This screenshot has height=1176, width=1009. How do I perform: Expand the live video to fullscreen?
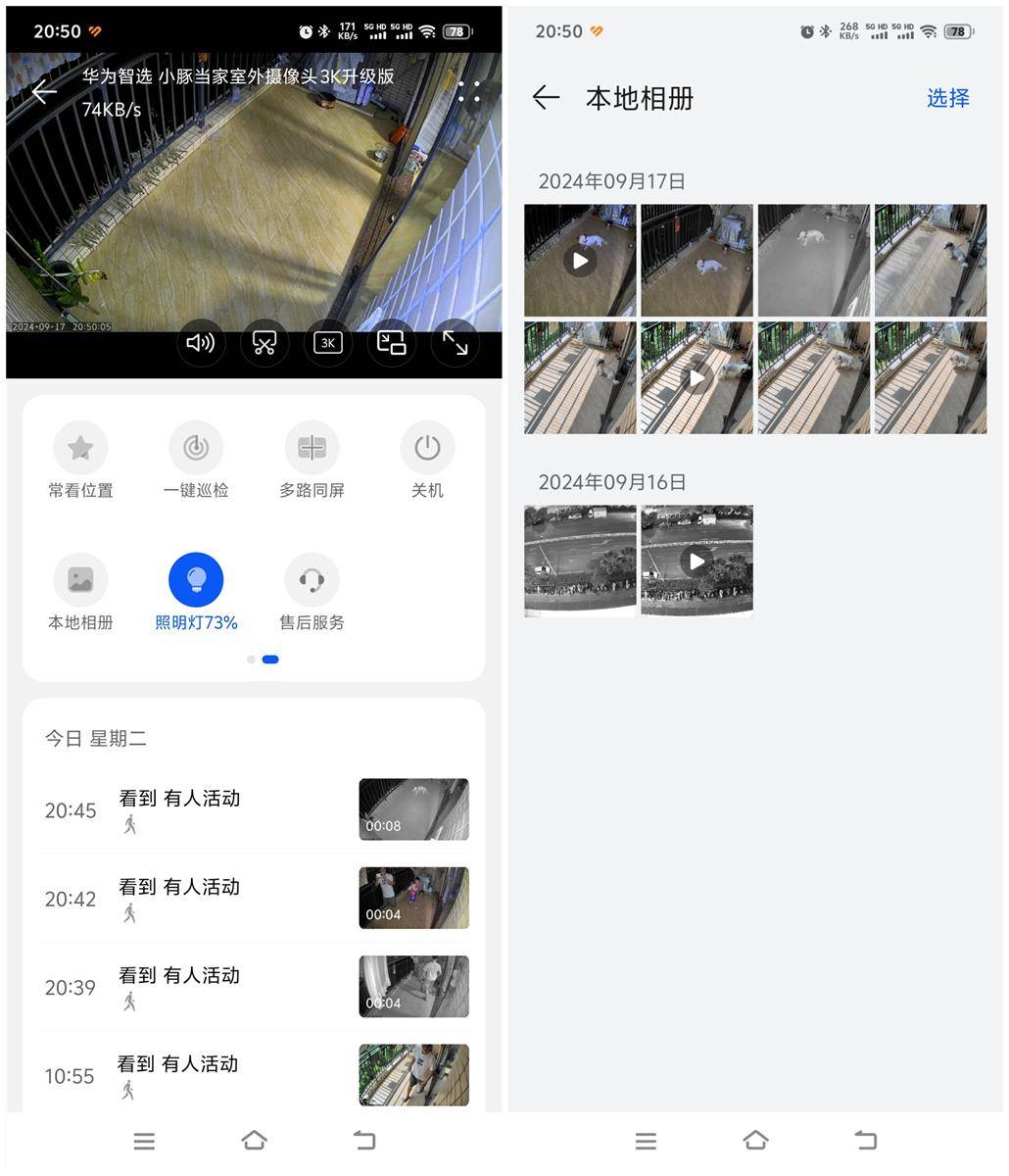pyautogui.click(x=455, y=342)
